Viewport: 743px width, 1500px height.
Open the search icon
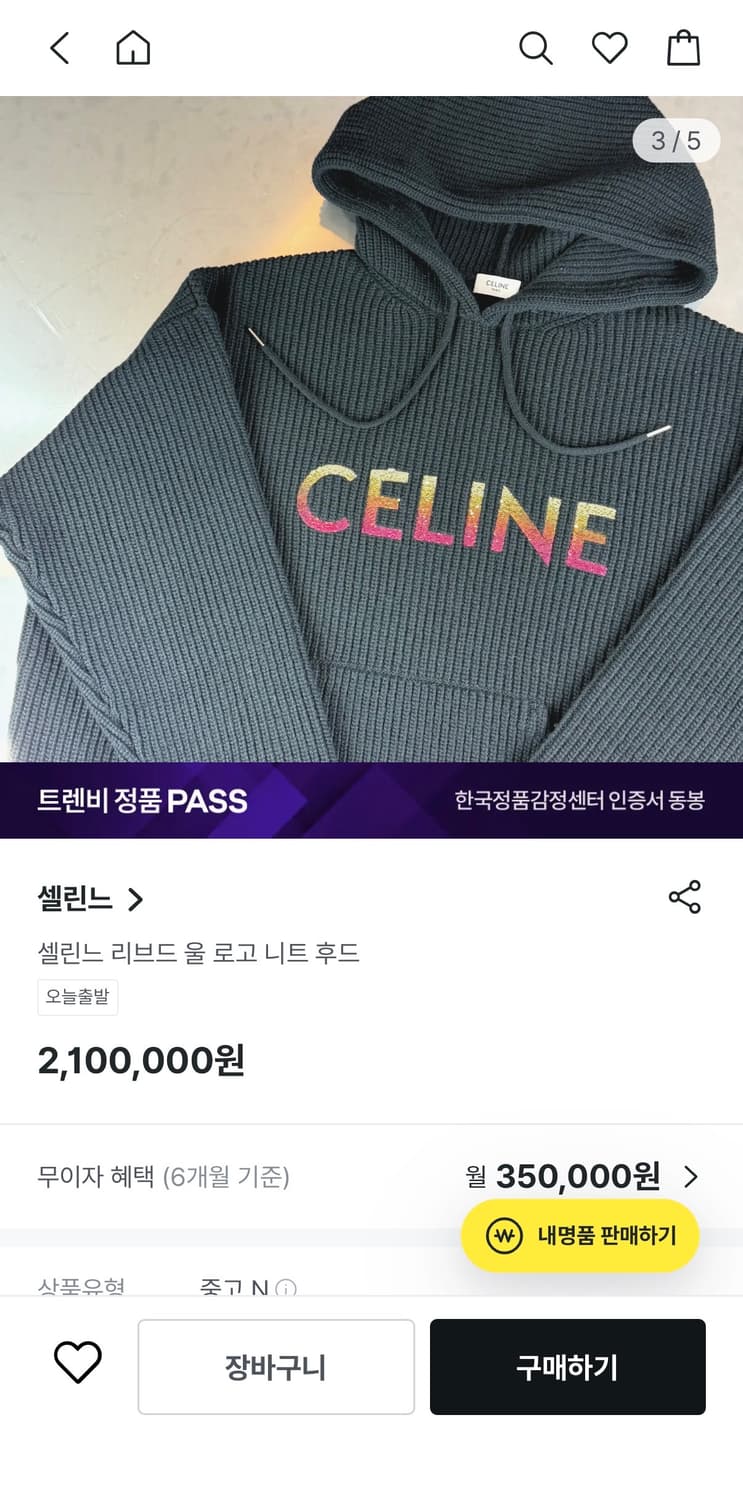[x=536, y=47]
